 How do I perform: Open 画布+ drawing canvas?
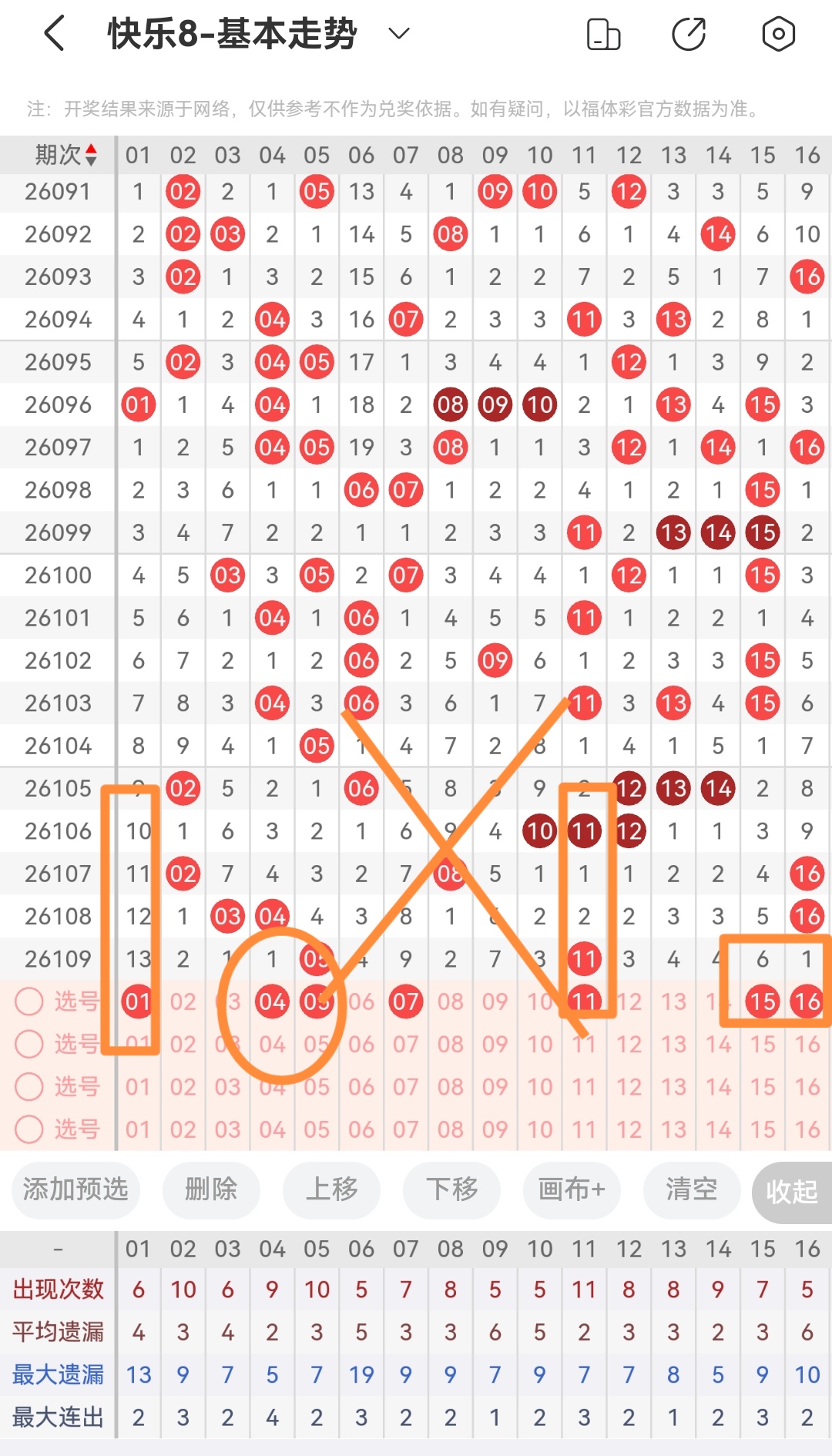click(571, 1189)
